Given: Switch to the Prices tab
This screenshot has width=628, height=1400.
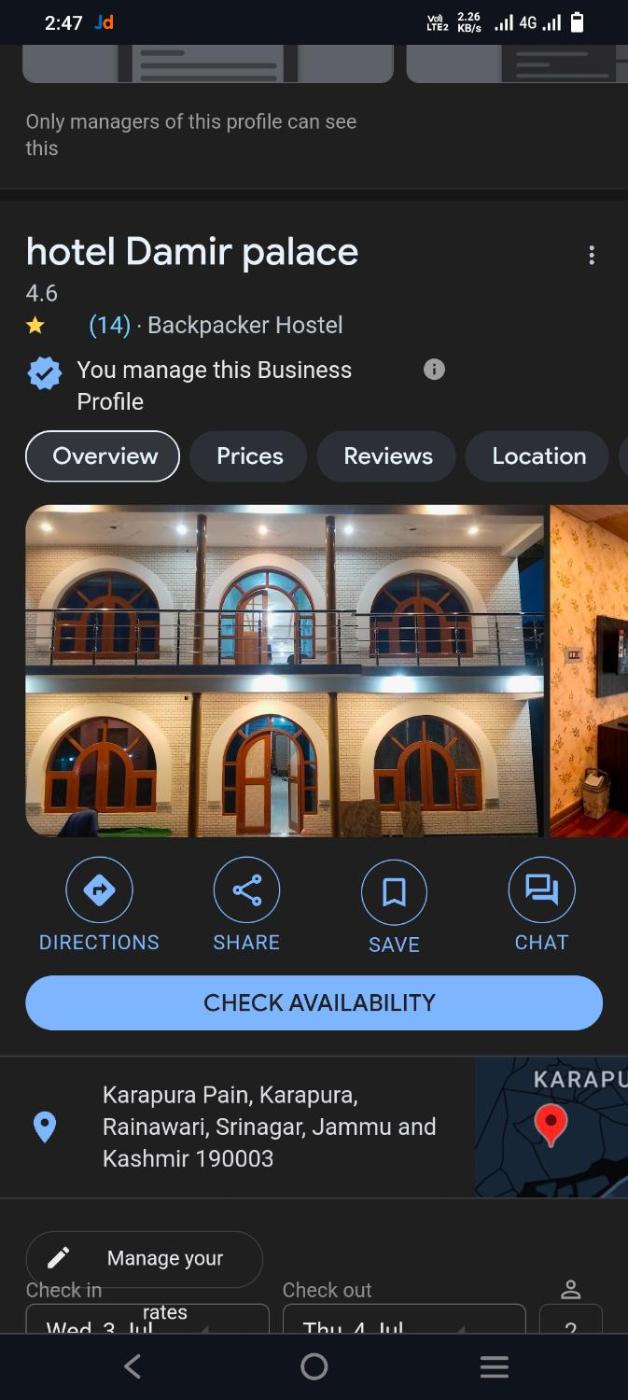Looking at the screenshot, I should (x=249, y=456).
